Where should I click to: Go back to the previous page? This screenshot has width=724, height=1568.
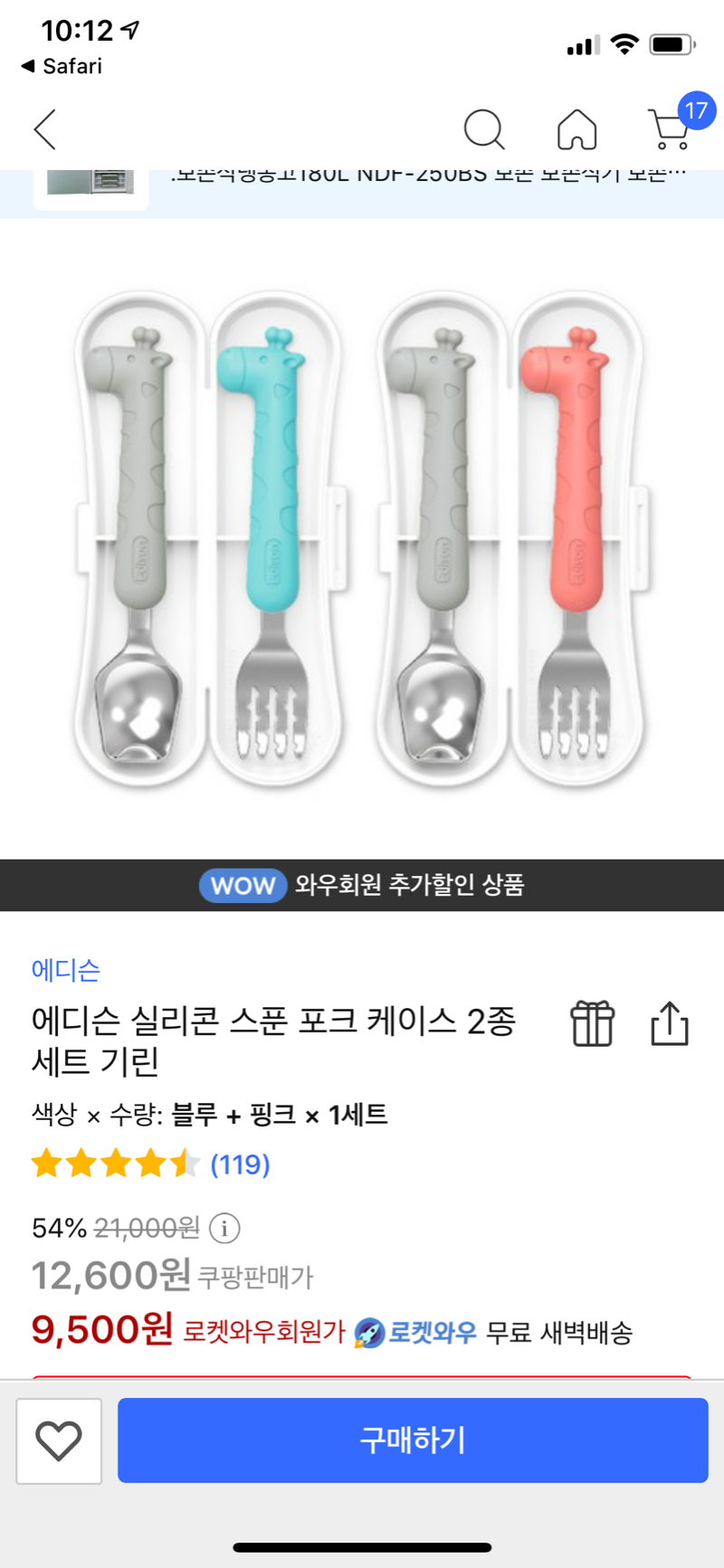point(45,129)
